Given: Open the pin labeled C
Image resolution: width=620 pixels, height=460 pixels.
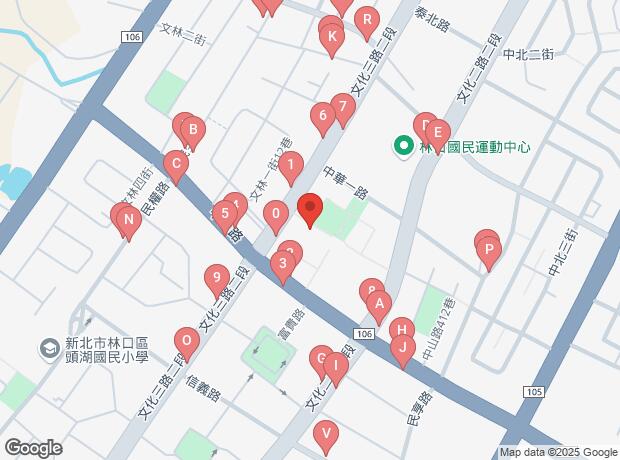Looking at the screenshot, I should (176, 164).
